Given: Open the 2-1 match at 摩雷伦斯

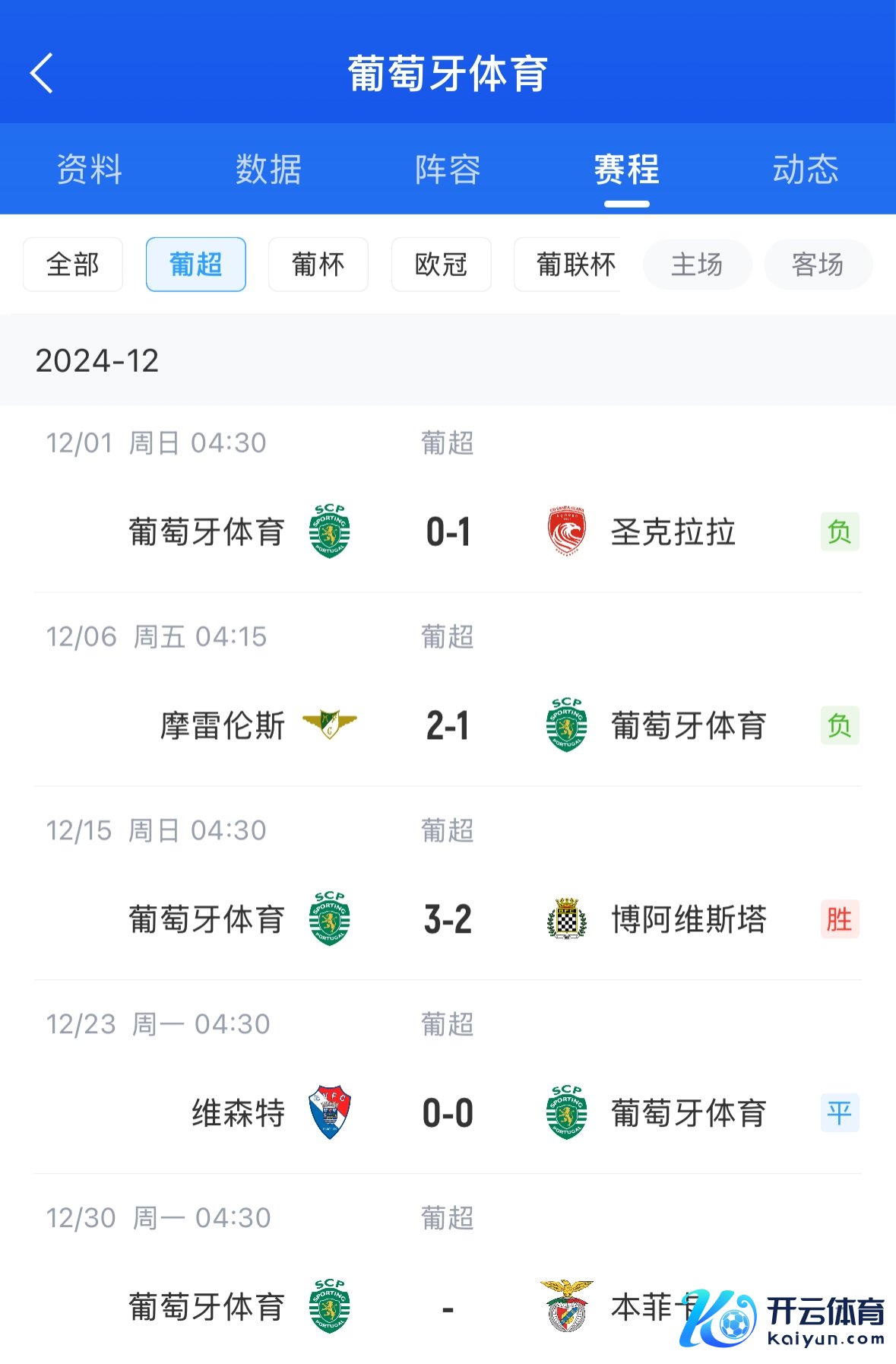Looking at the screenshot, I should click(x=448, y=725).
